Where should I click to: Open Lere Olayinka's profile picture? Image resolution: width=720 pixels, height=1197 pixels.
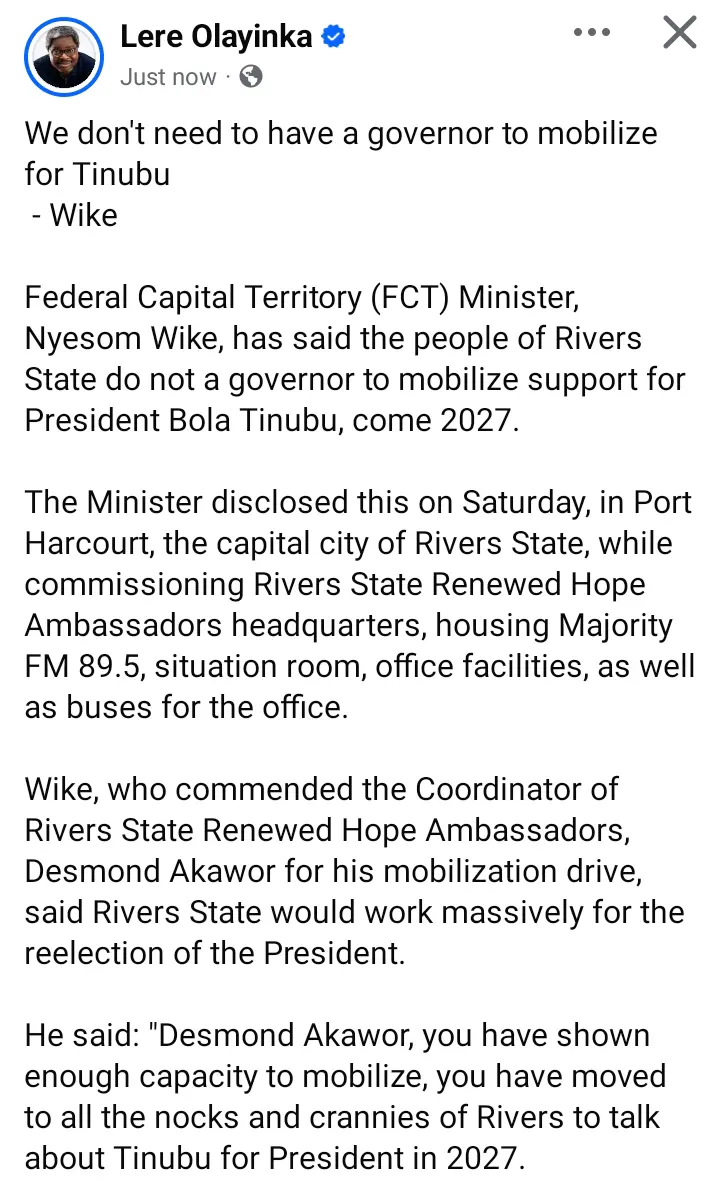(x=64, y=52)
